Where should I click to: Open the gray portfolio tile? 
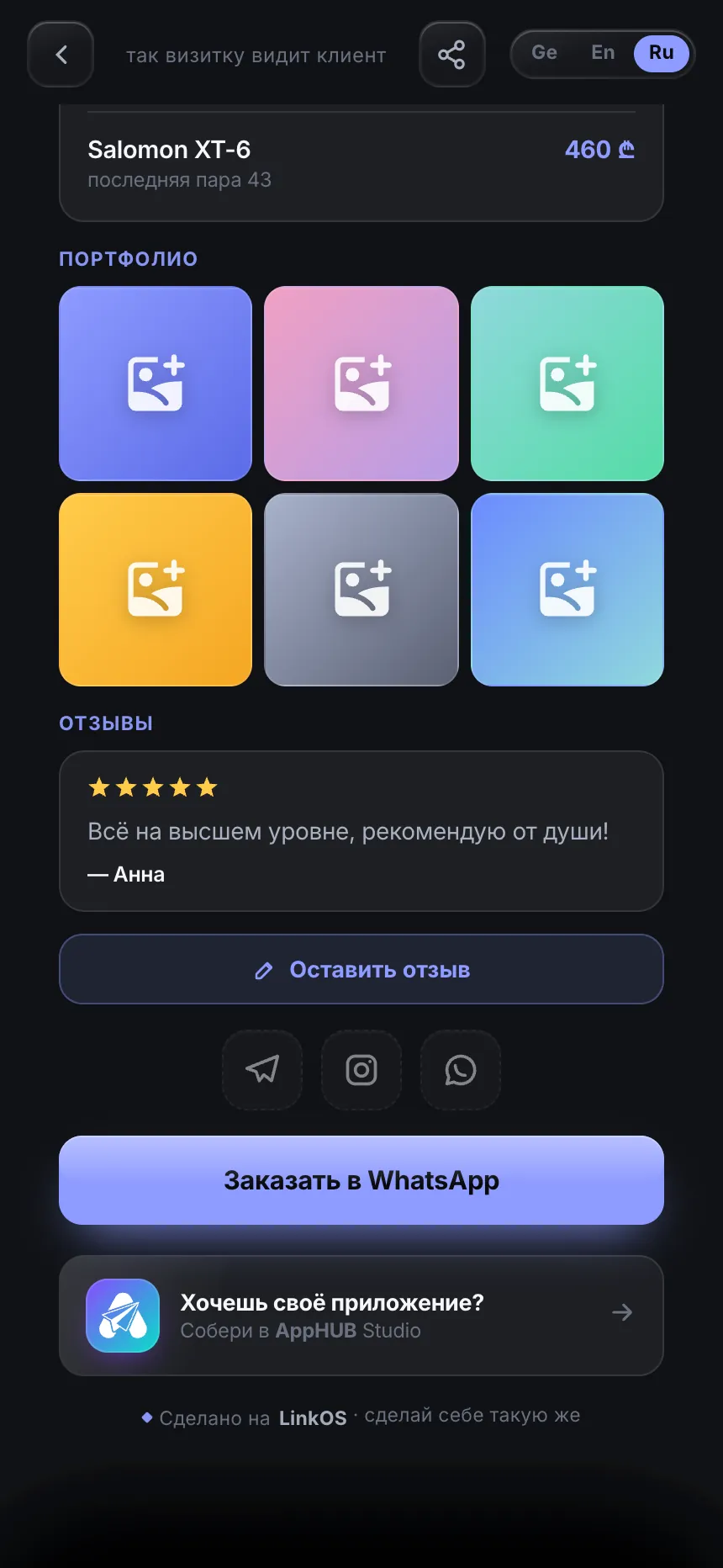tap(361, 590)
